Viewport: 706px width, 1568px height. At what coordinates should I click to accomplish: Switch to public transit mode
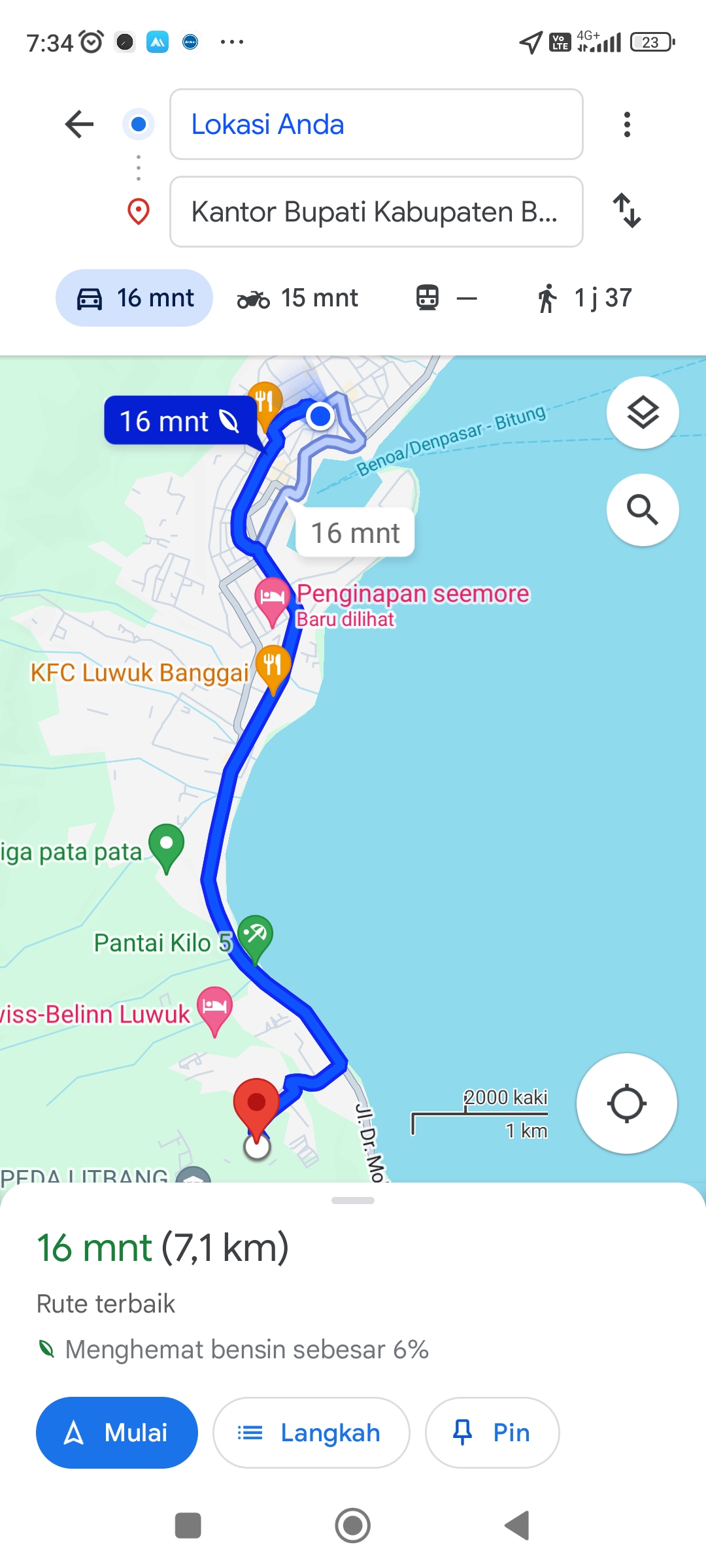pos(447,298)
